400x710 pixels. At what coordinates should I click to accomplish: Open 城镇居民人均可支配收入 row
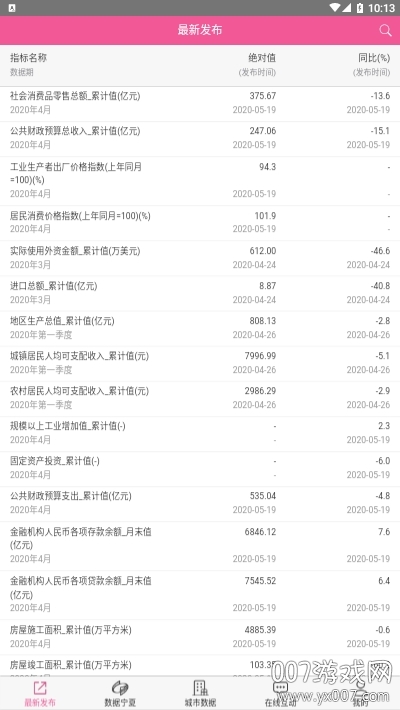click(x=200, y=364)
